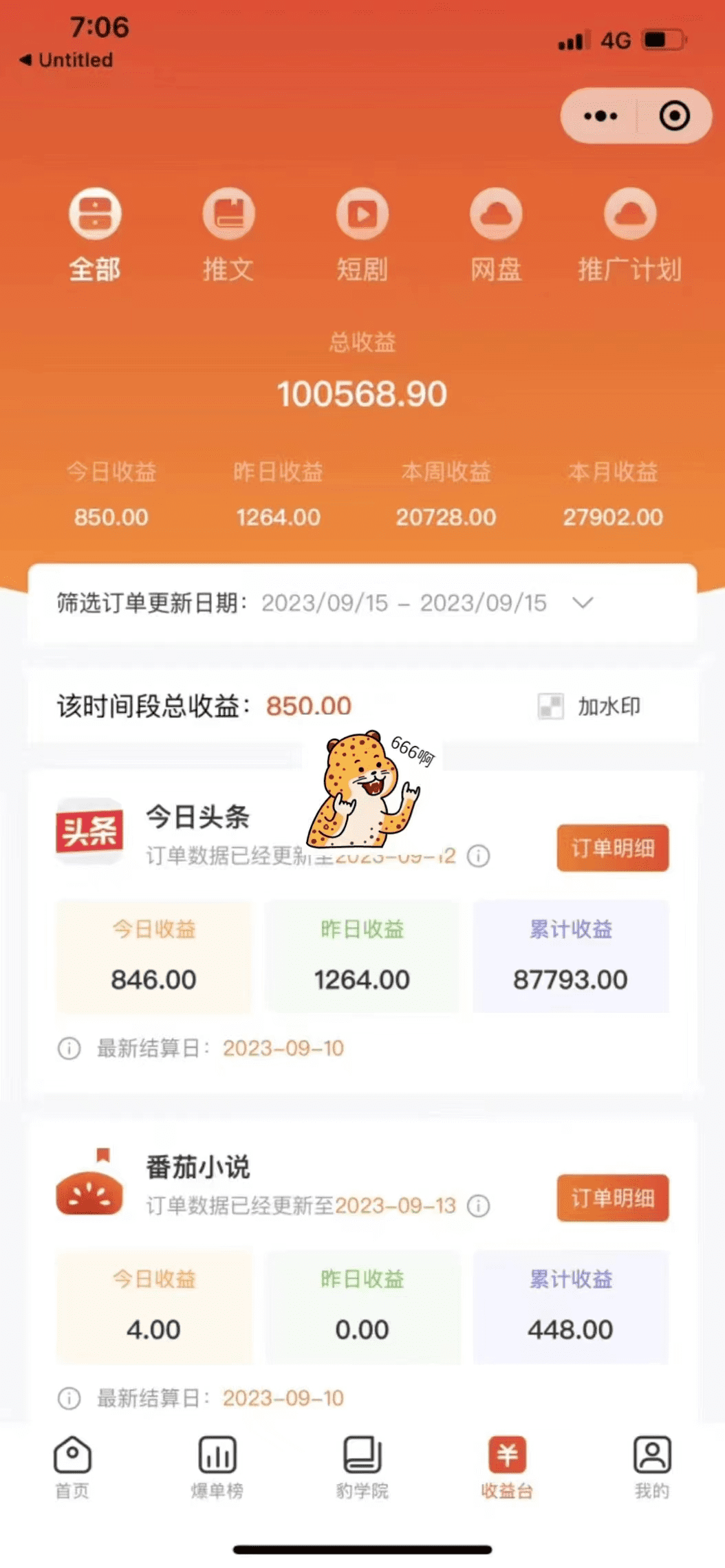Switch to the 网盘 category
This screenshot has height=1568, width=725.
(x=496, y=235)
